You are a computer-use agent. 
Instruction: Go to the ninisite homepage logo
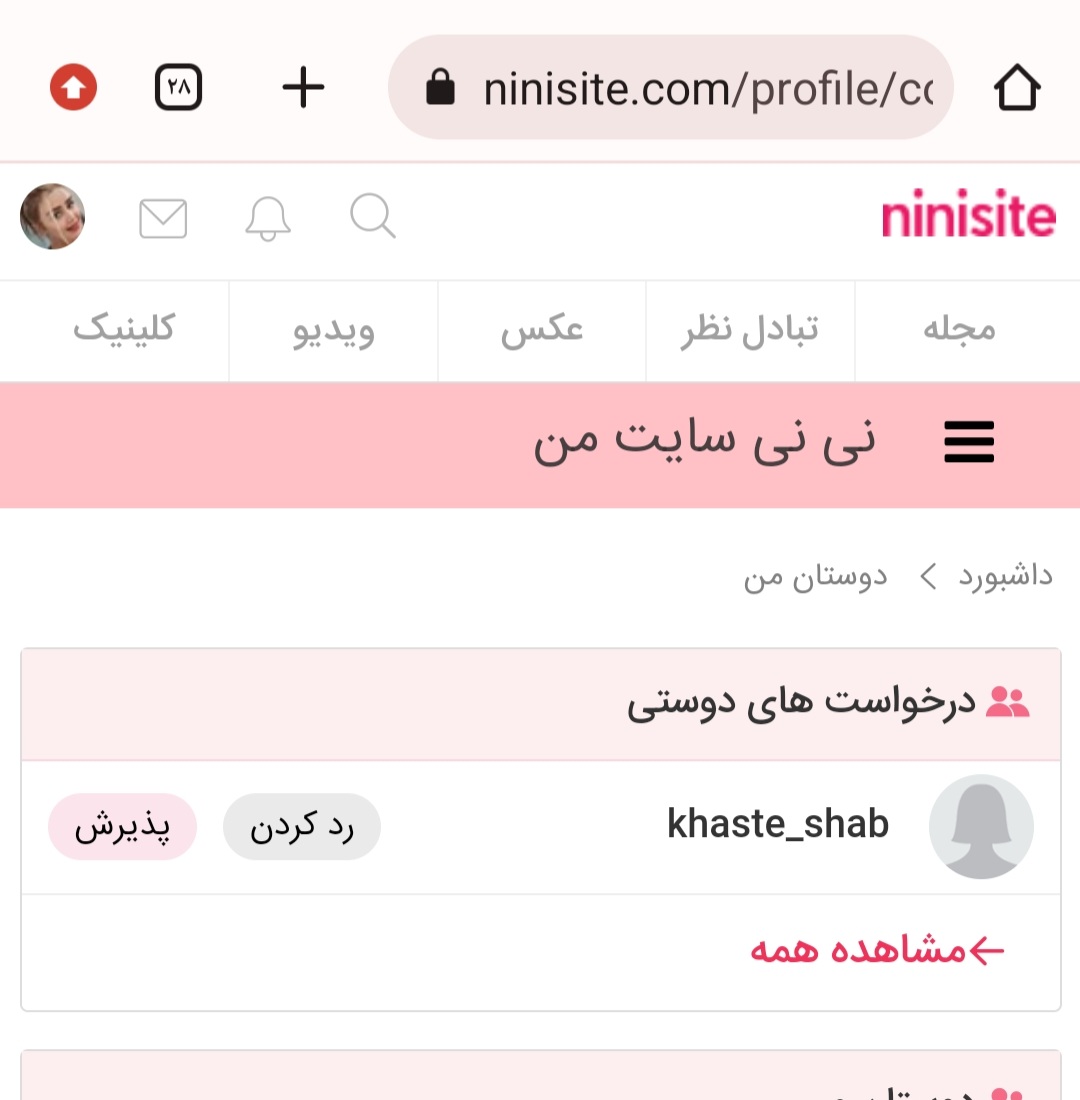click(x=968, y=217)
